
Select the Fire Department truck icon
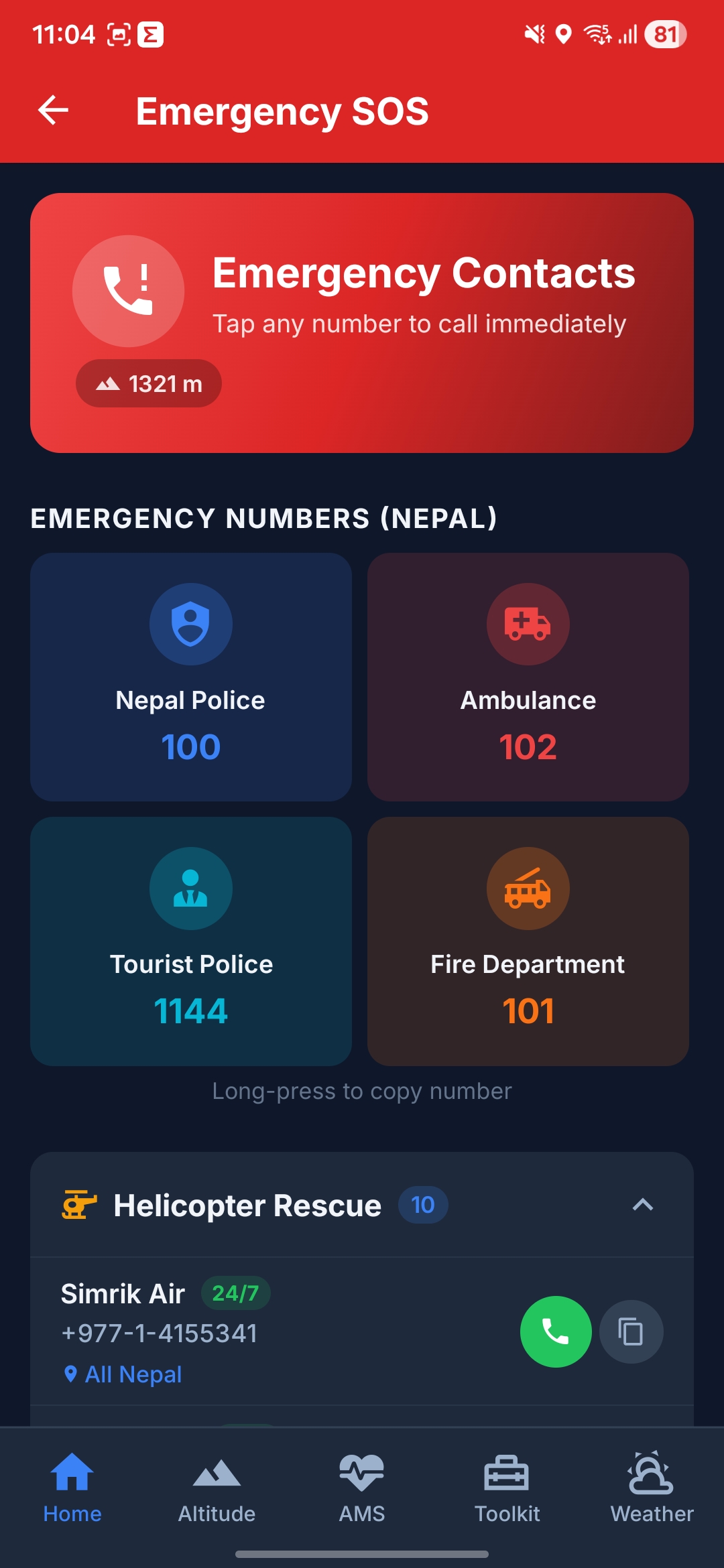tap(528, 888)
